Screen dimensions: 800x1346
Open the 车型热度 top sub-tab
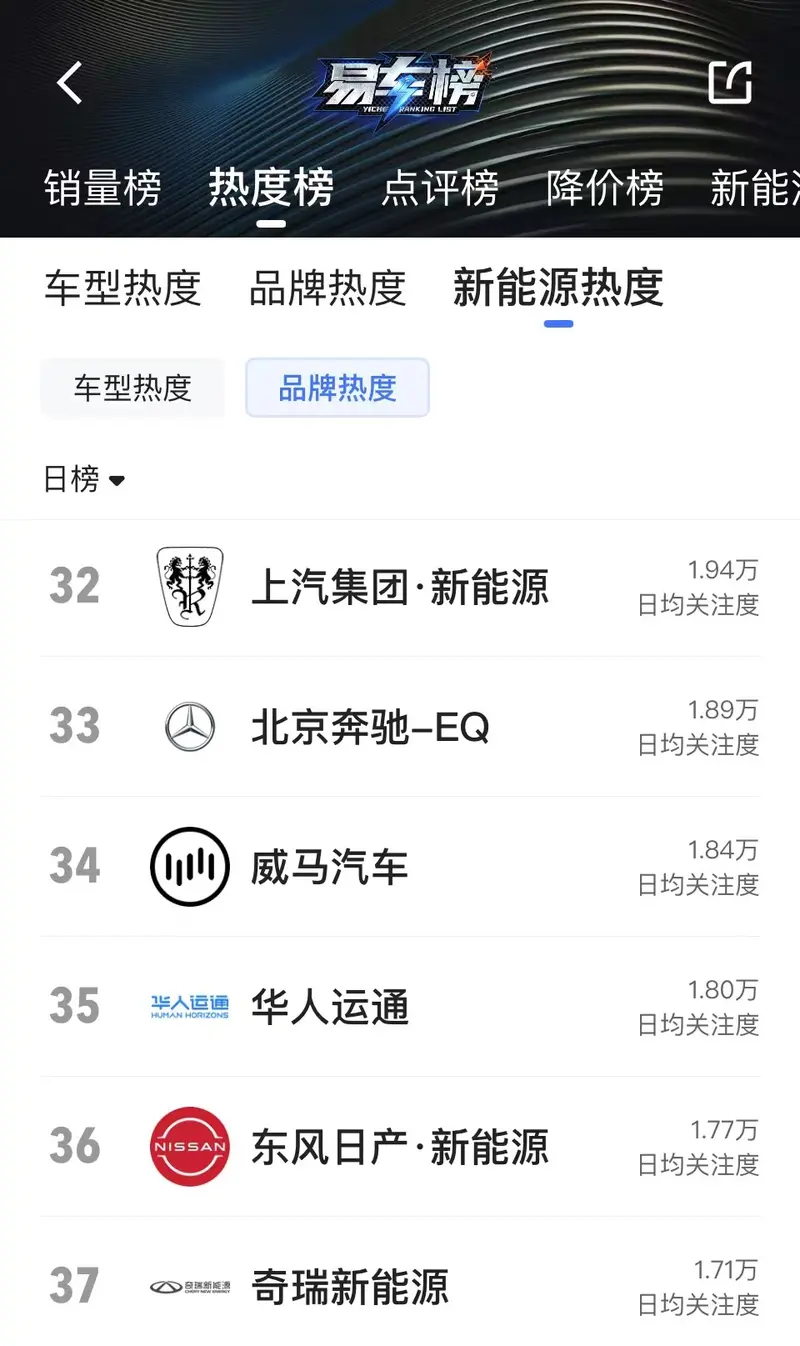pyautogui.click(x=123, y=288)
